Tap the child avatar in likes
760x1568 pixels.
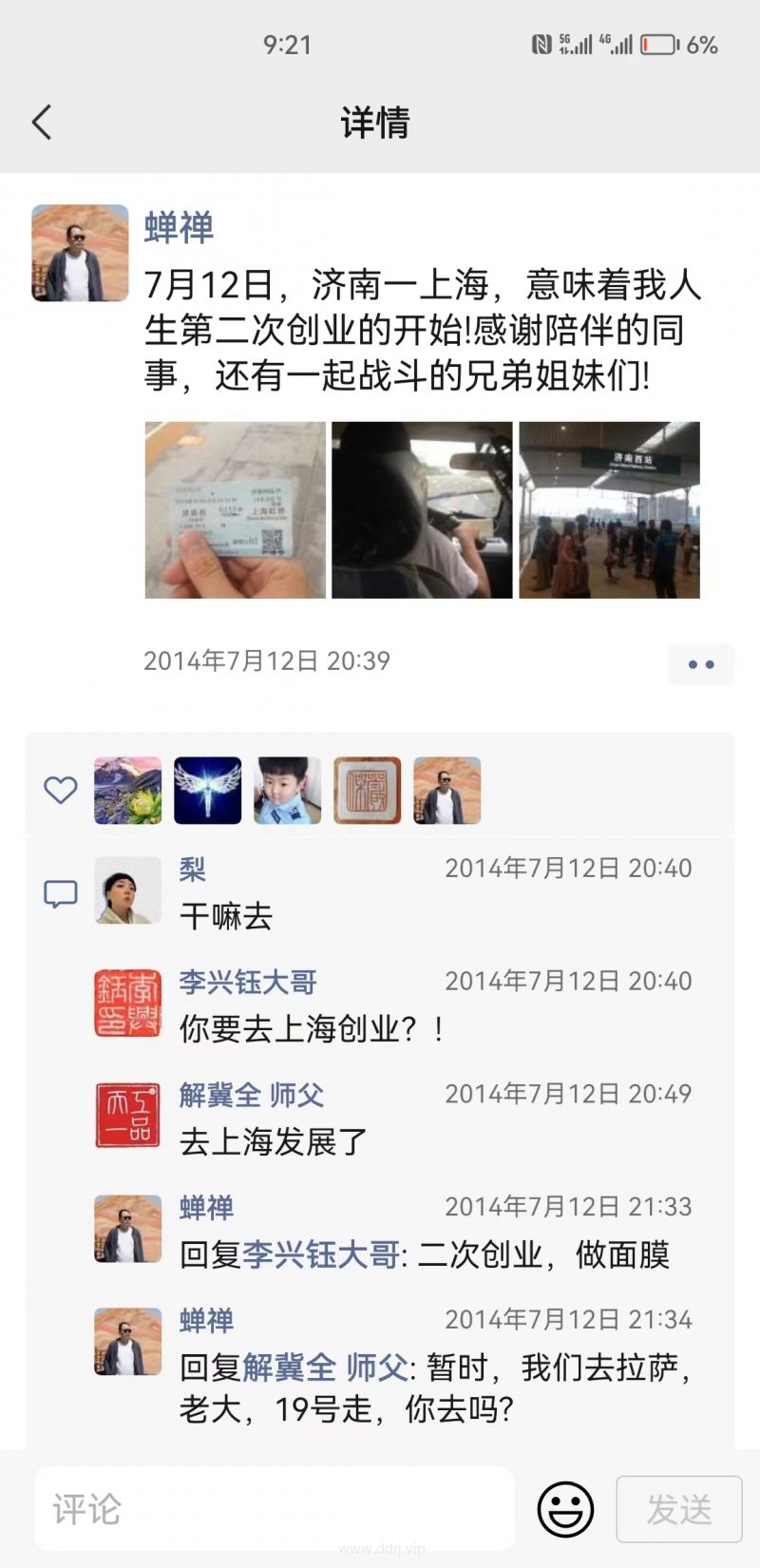(288, 790)
